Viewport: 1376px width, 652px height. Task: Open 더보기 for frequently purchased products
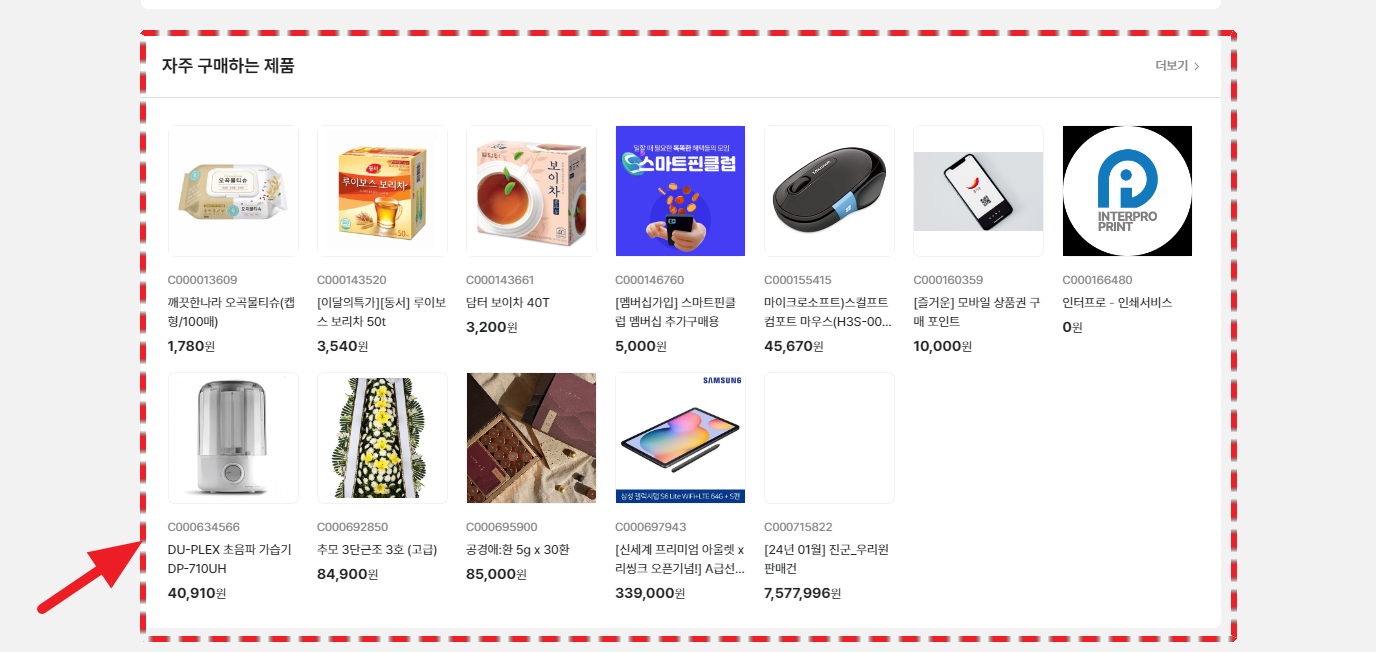(1177, 66)
